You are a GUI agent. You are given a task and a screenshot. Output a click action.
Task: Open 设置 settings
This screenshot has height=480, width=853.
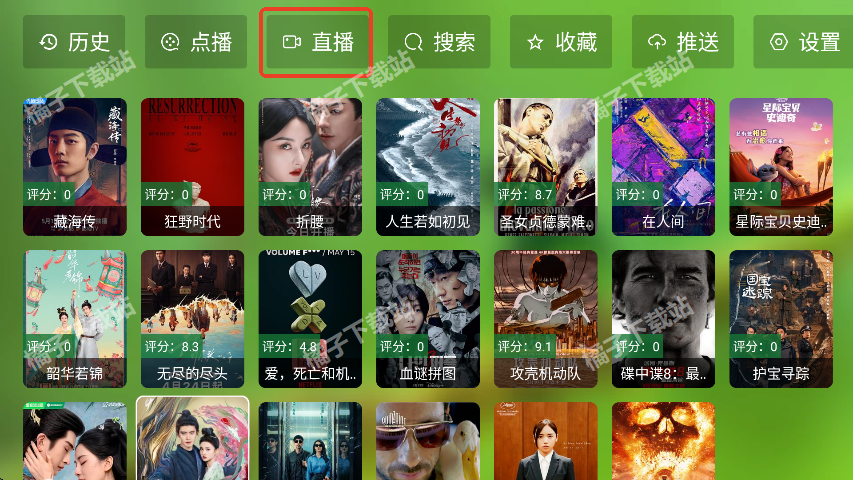(804, 42)
